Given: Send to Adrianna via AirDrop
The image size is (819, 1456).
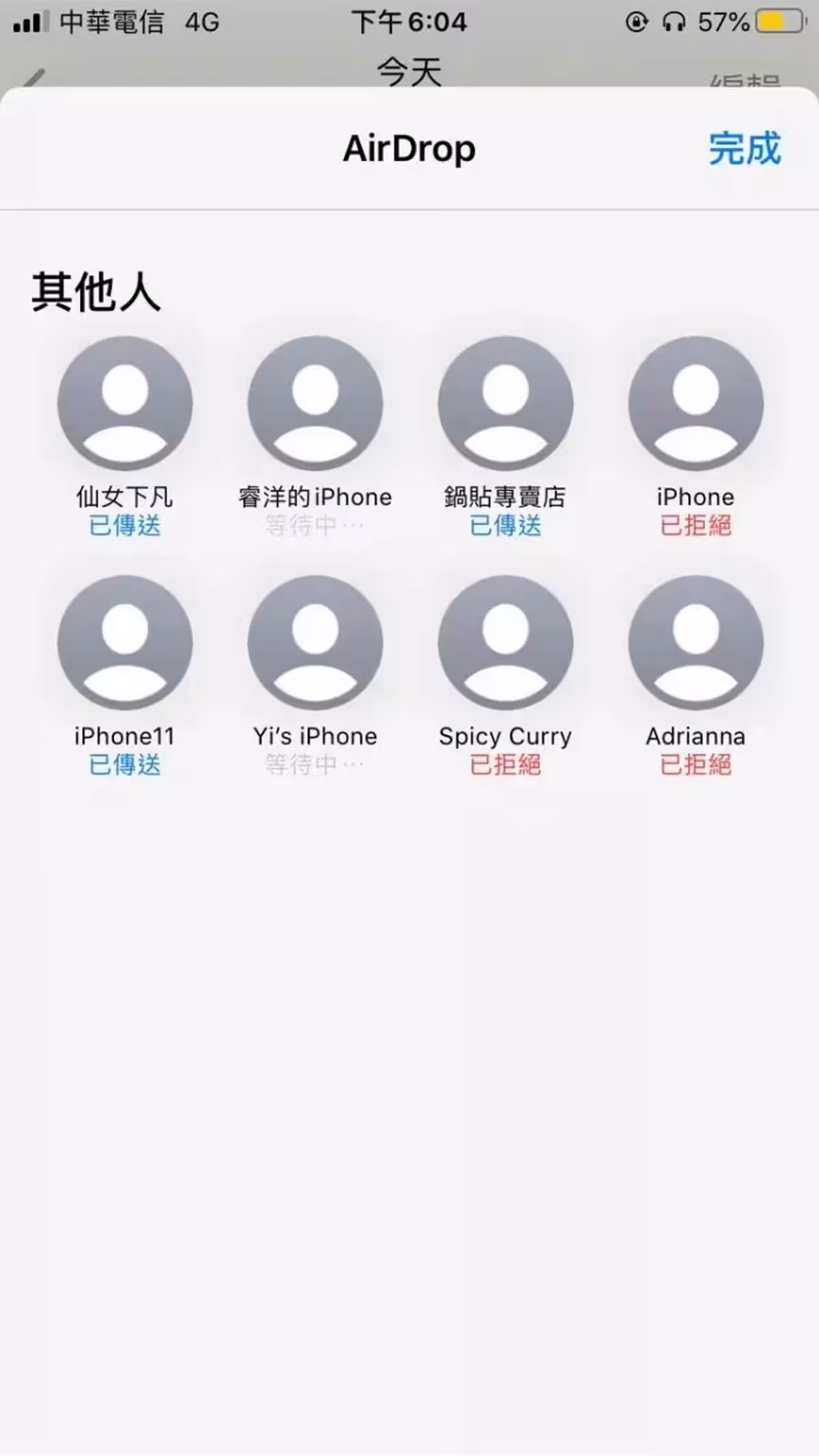Looking at the screenshot, I should tap(695, 643).
